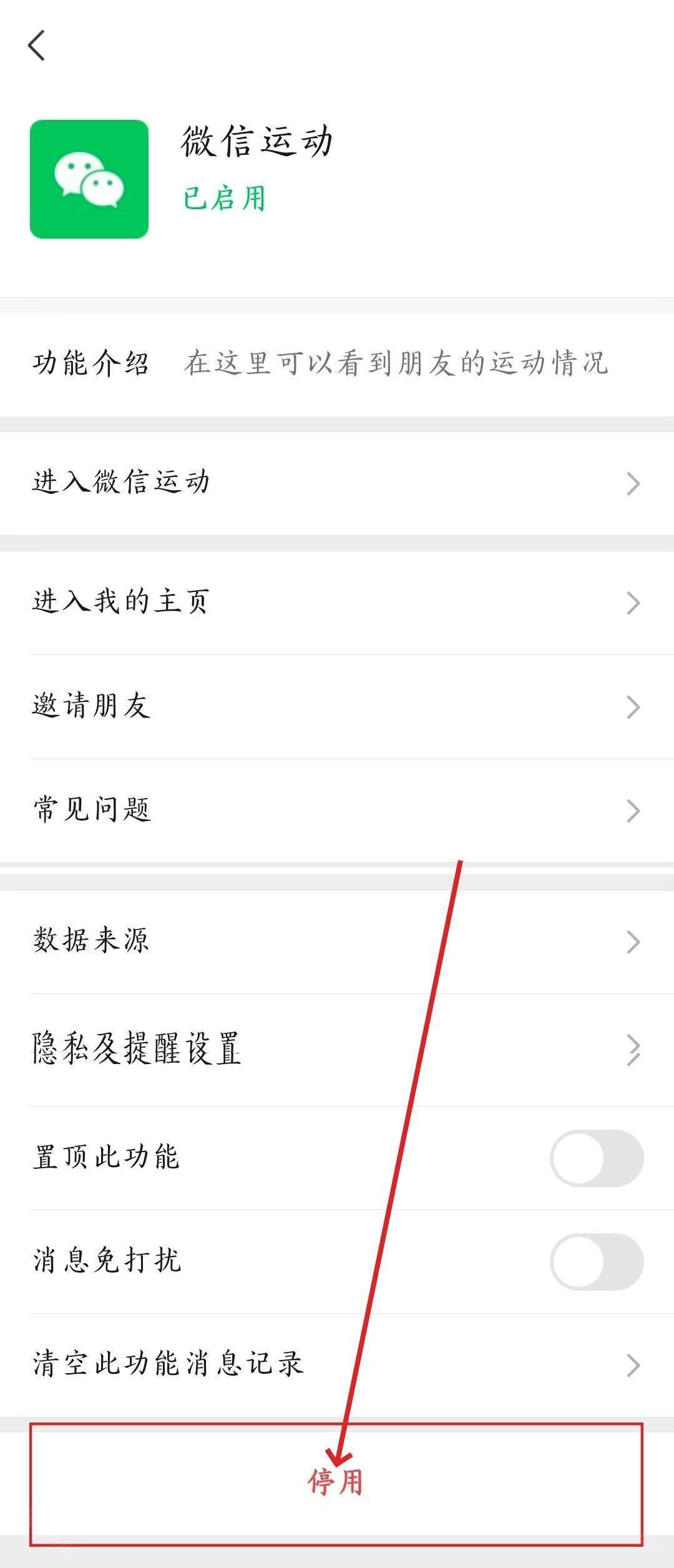
Task: Open 常见问题 help row
Action: pos(337,810)
